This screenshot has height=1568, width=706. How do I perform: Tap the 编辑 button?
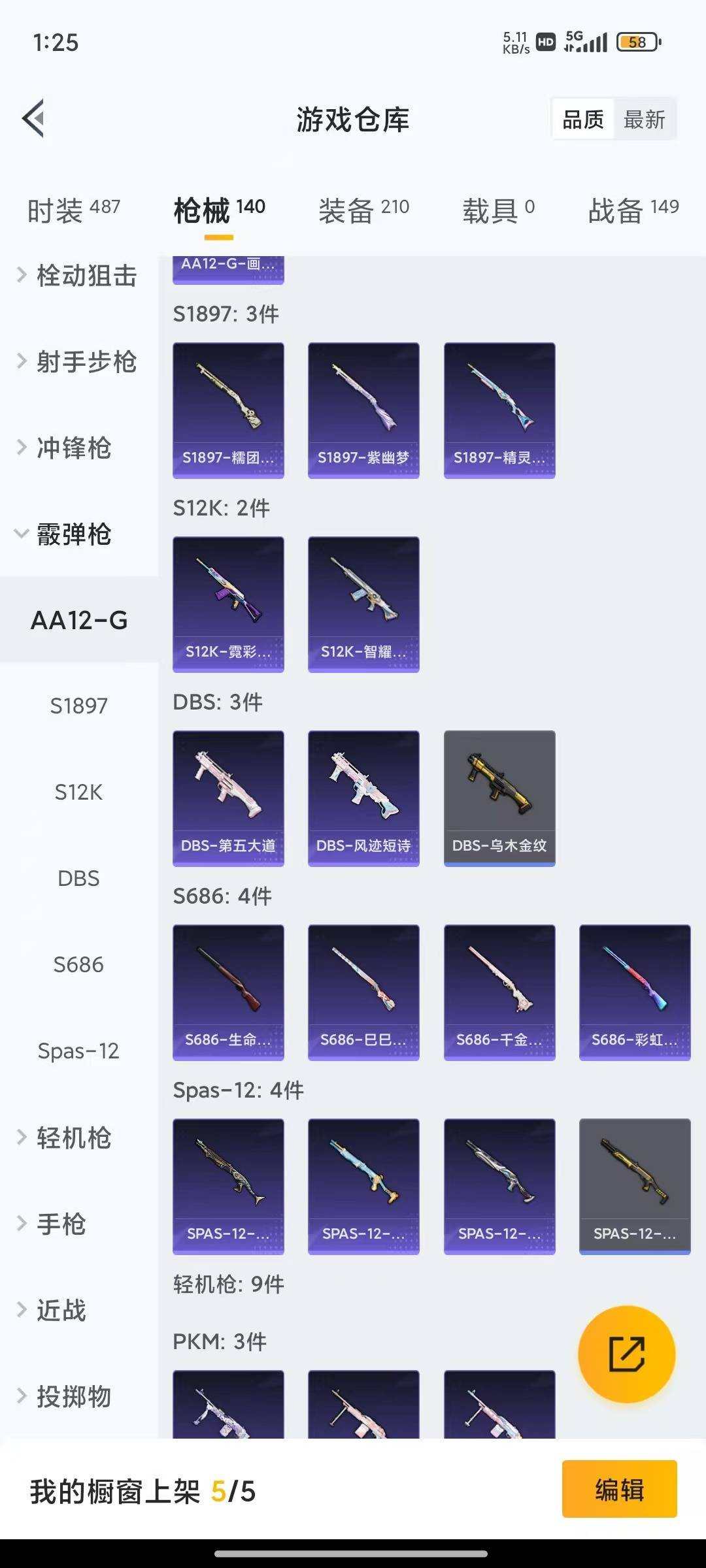(x=619, y=1490)
